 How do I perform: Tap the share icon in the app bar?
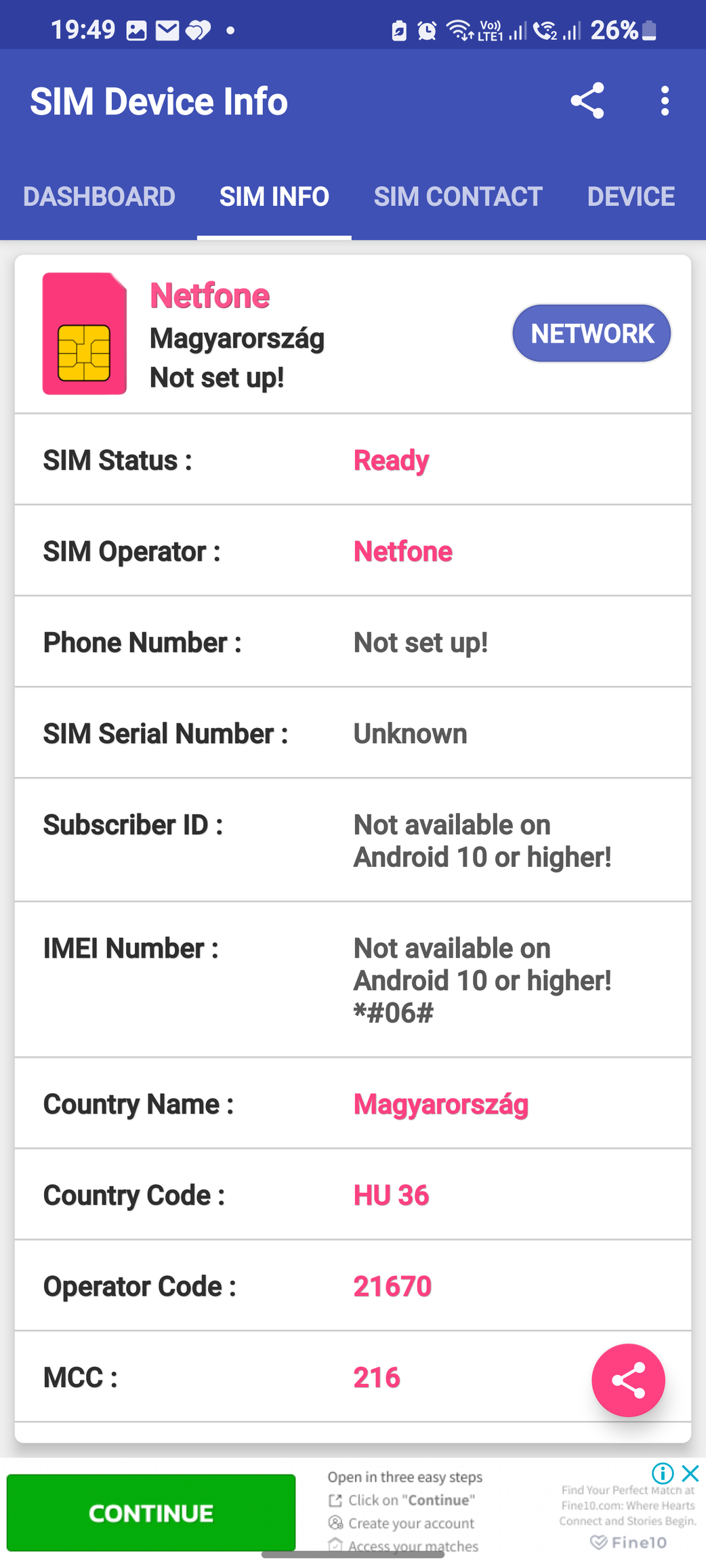tap(587, 101)
